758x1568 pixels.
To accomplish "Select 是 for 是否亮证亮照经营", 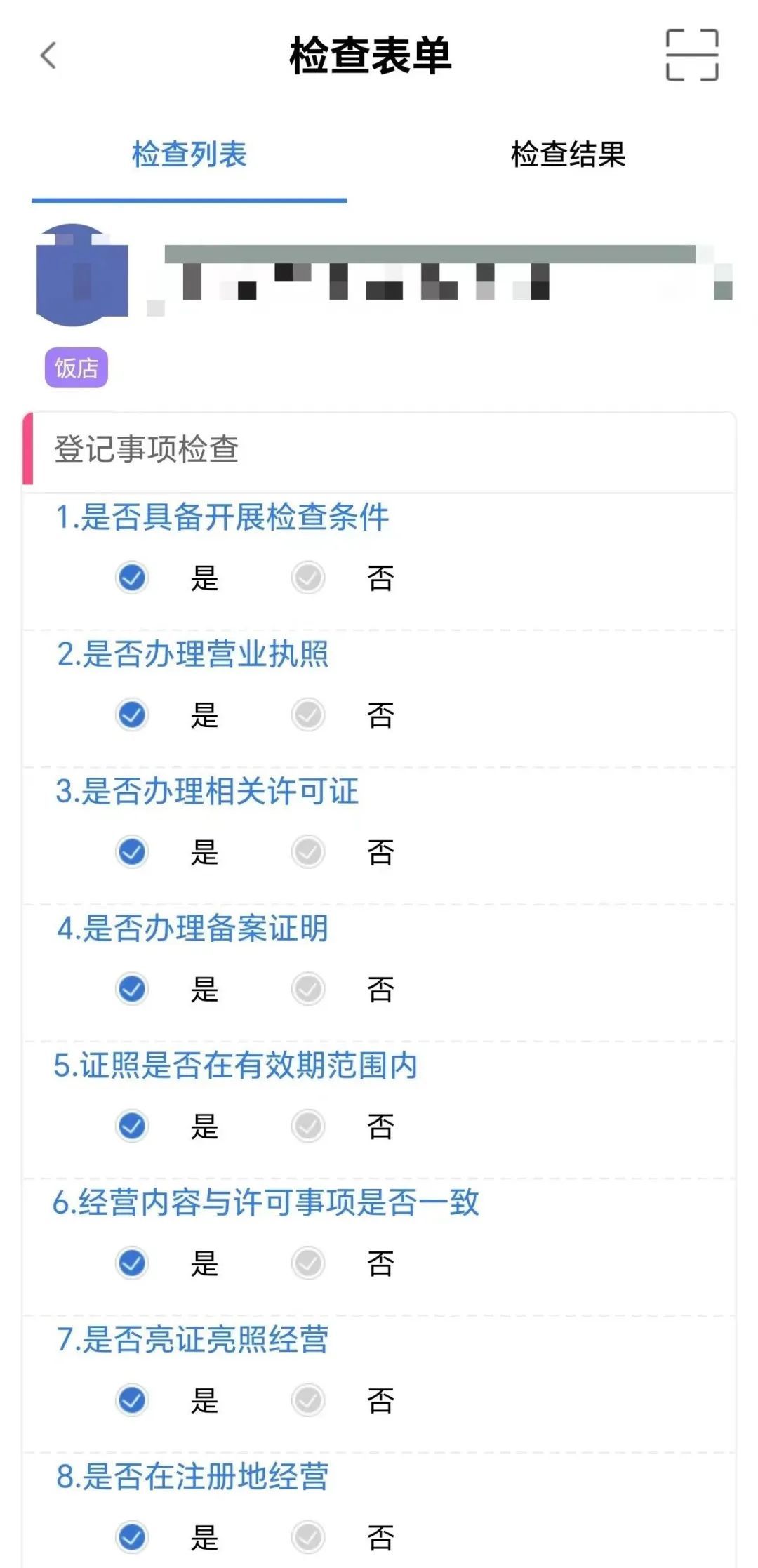I will tap(132, 1400).
